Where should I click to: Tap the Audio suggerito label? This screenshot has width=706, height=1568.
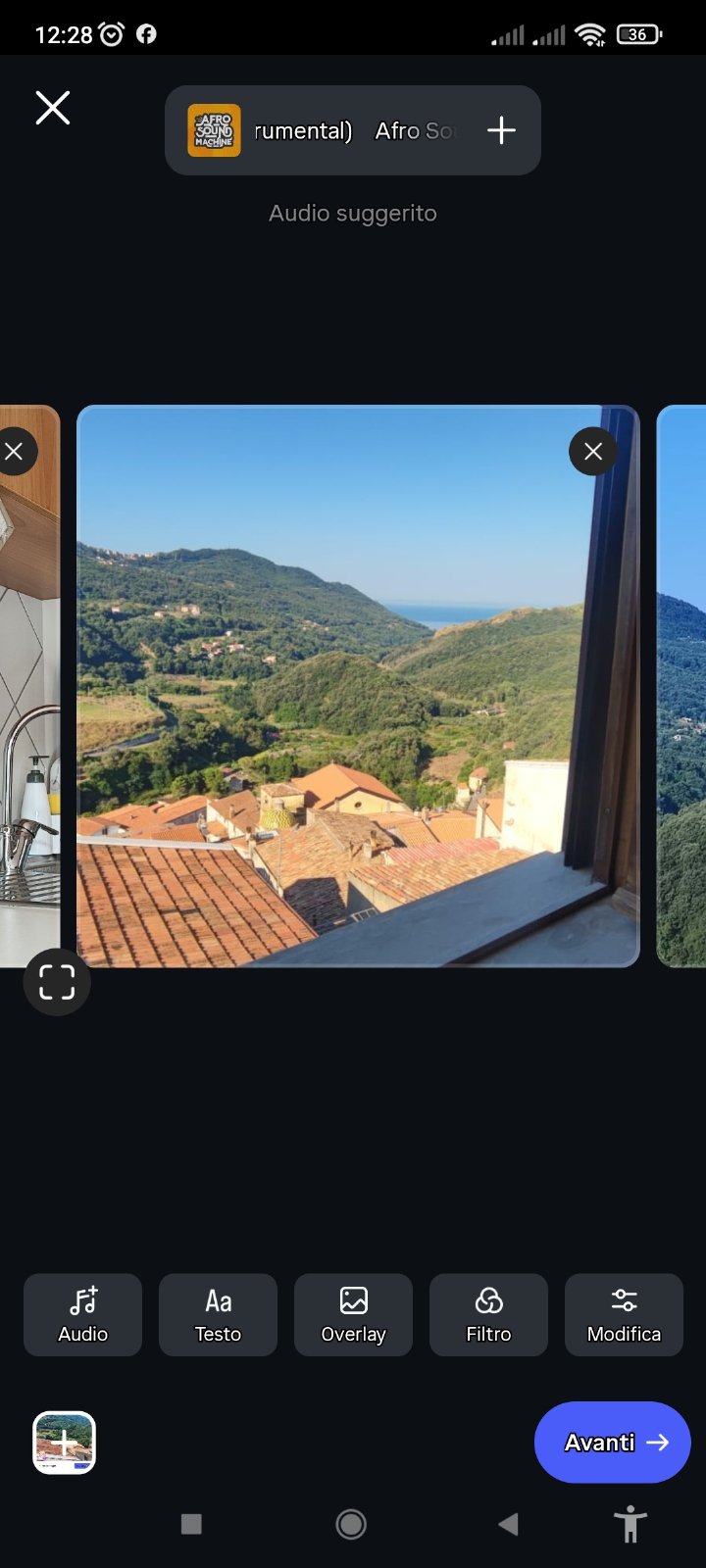click(353, 213)
